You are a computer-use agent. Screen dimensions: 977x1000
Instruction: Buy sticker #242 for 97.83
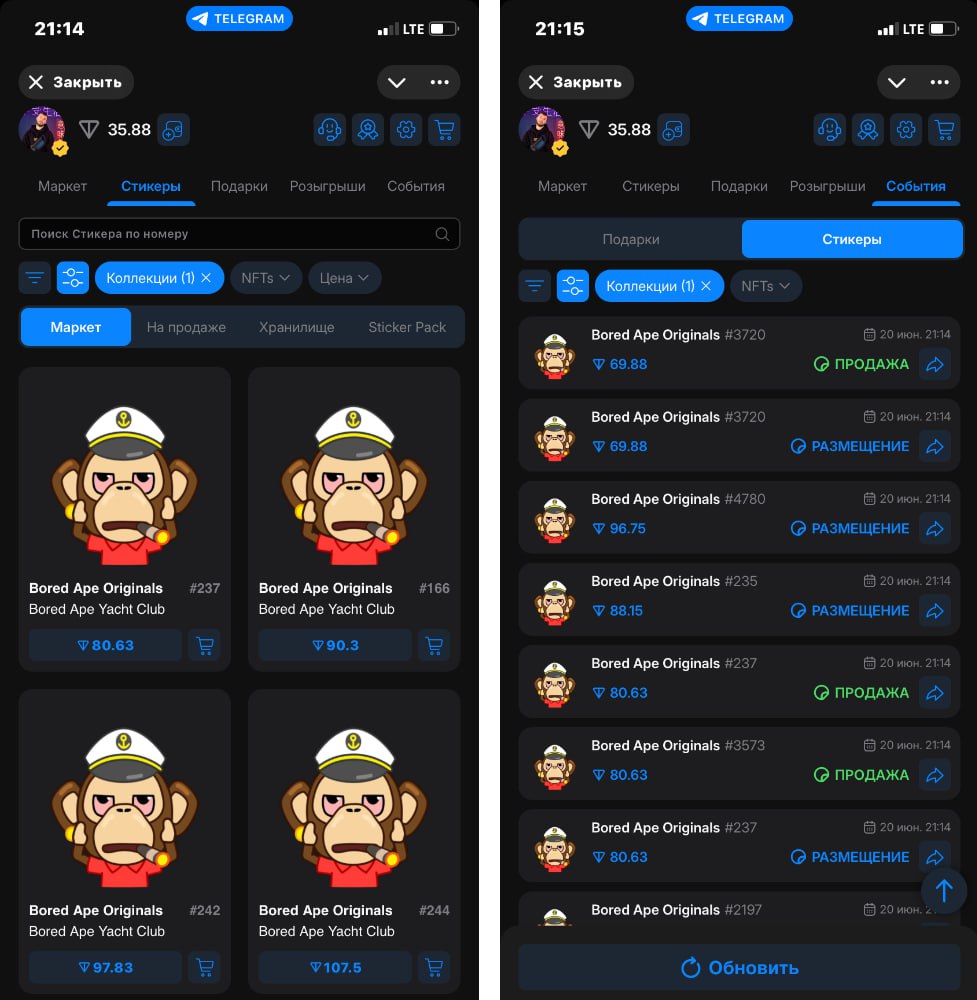[x=105, y=967]
